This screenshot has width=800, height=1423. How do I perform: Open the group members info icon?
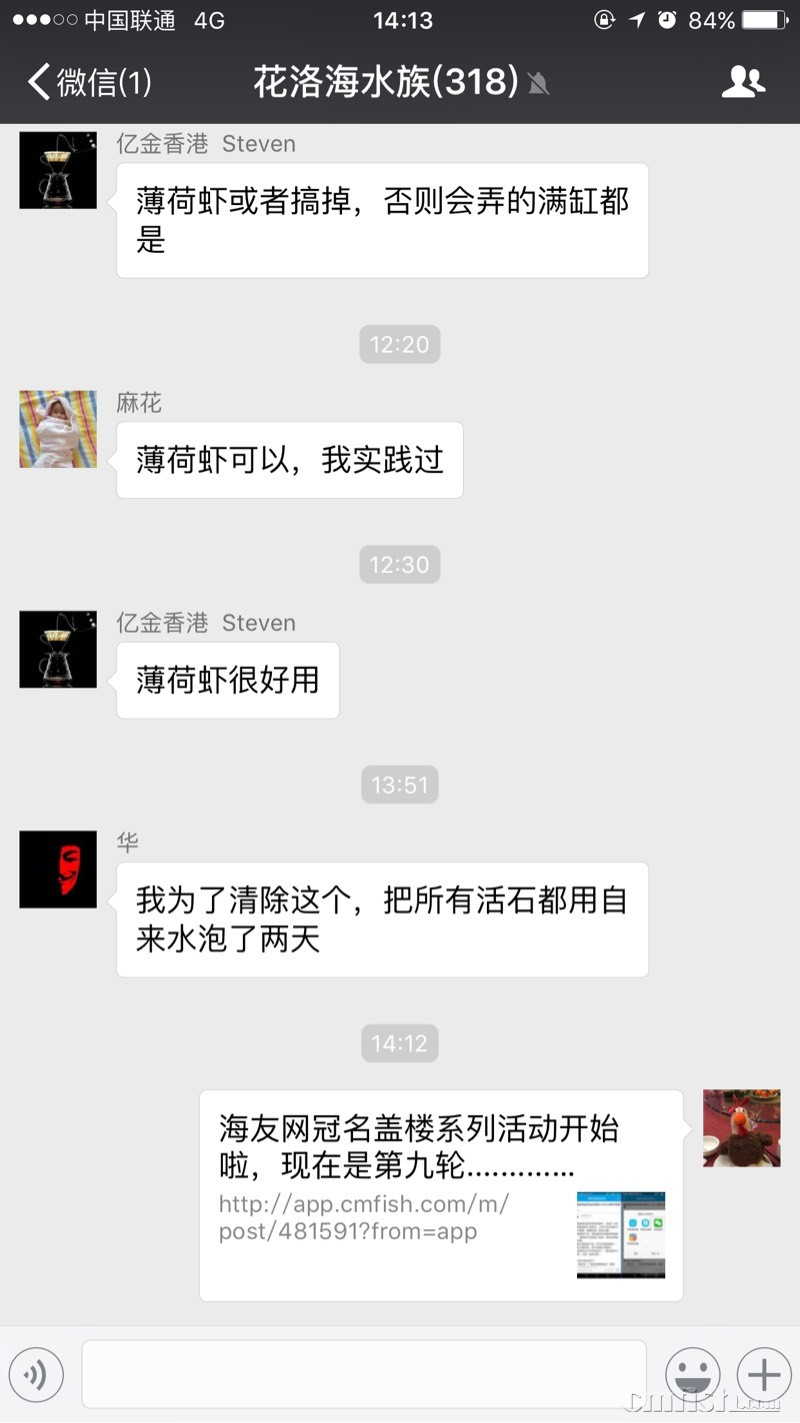[x=742, y=82]
